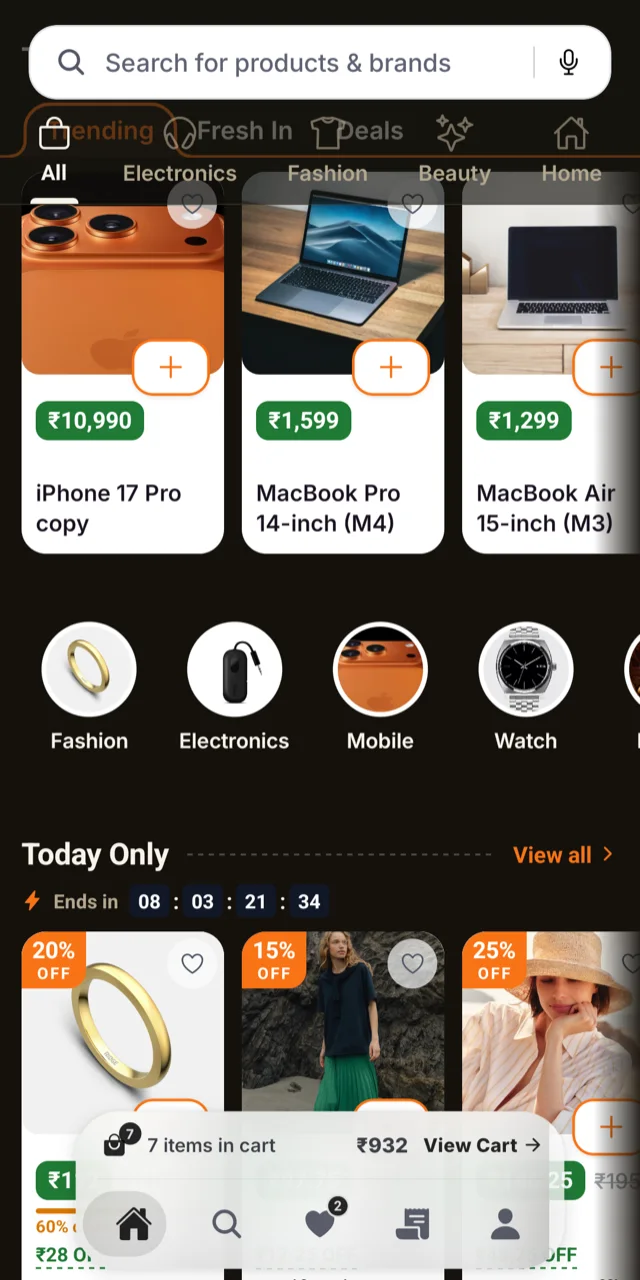
Task: Switch to the Electronics category tab
Action: [x=180, y=173]
